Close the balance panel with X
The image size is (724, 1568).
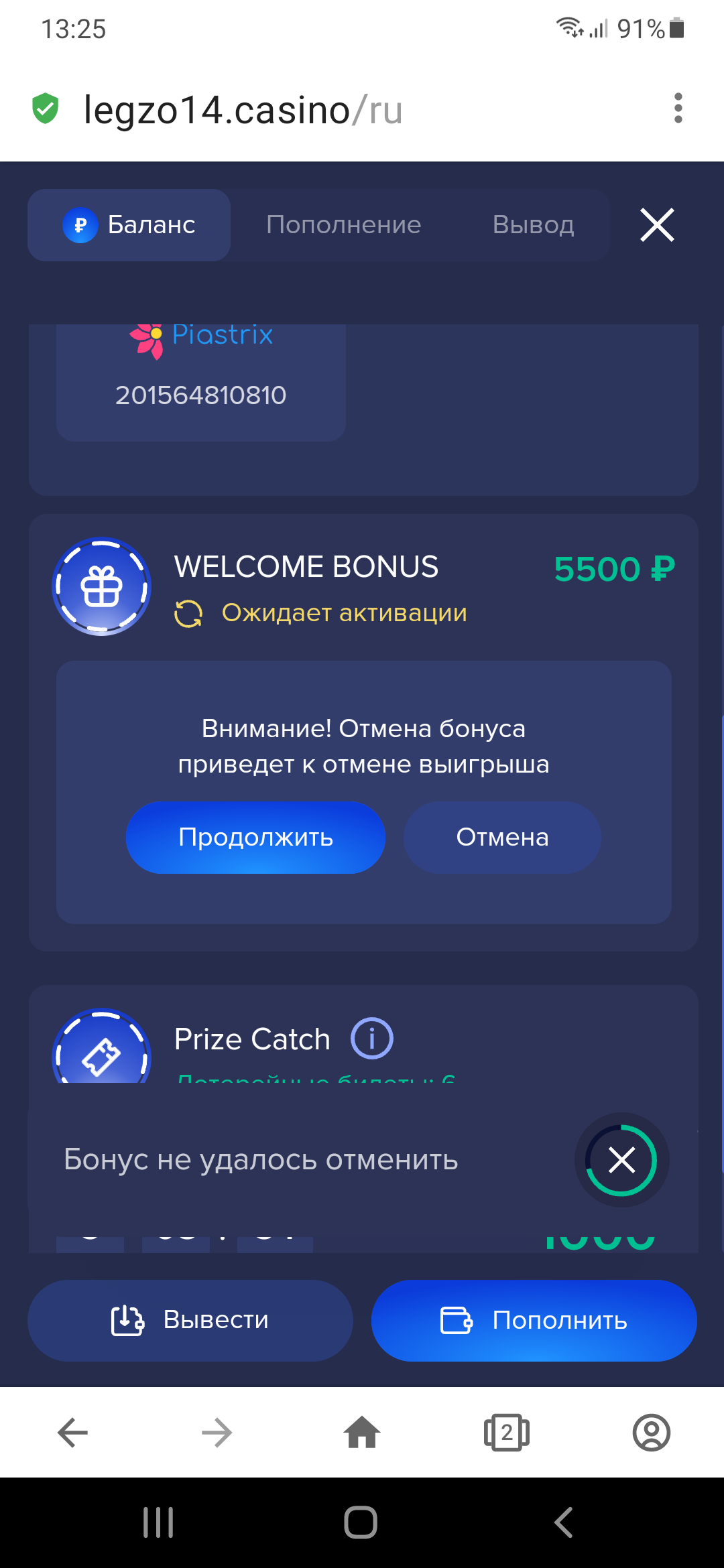[x=657, y=225]
